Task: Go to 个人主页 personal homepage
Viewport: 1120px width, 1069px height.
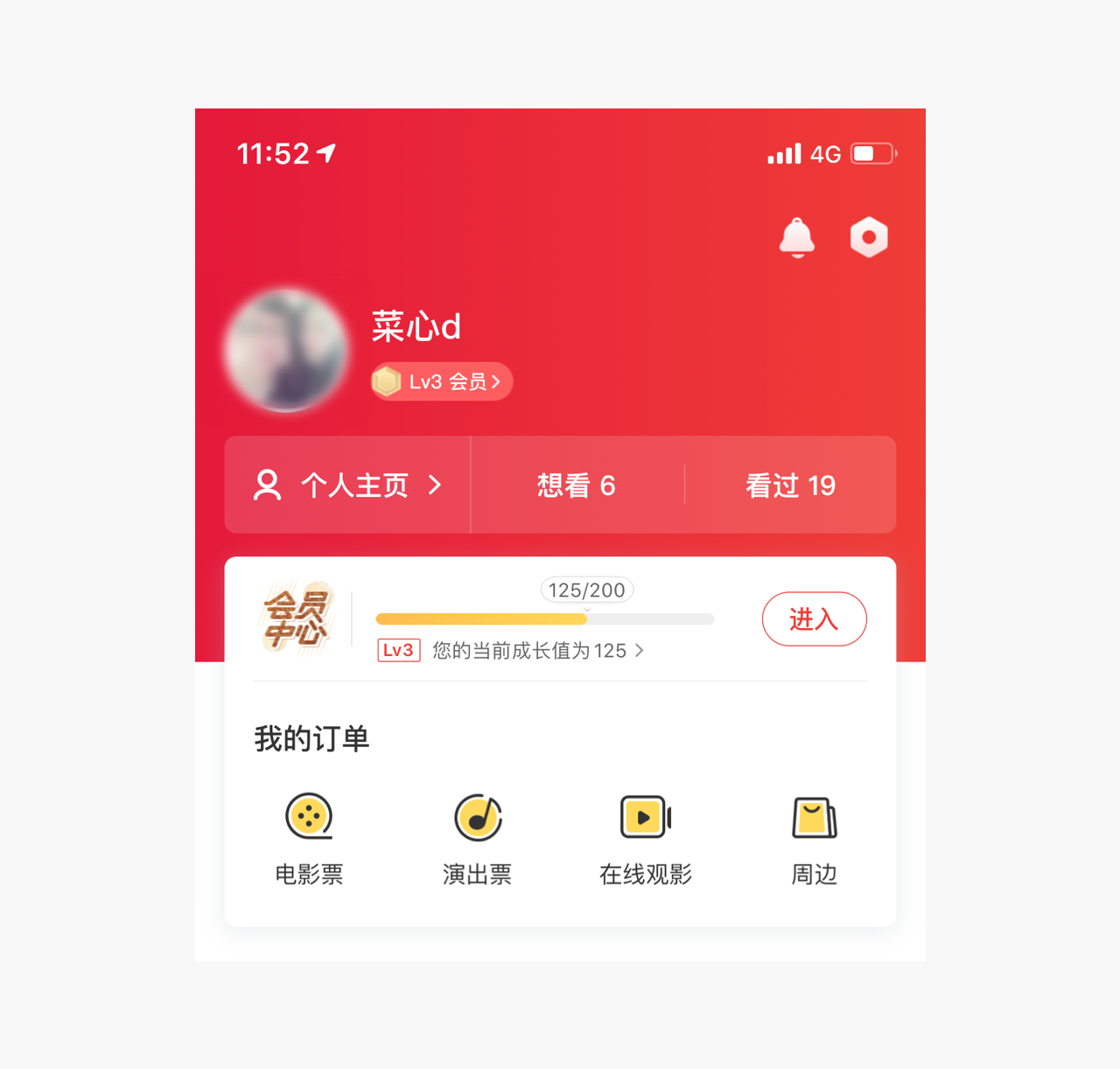Action: (x=348, y=485)
